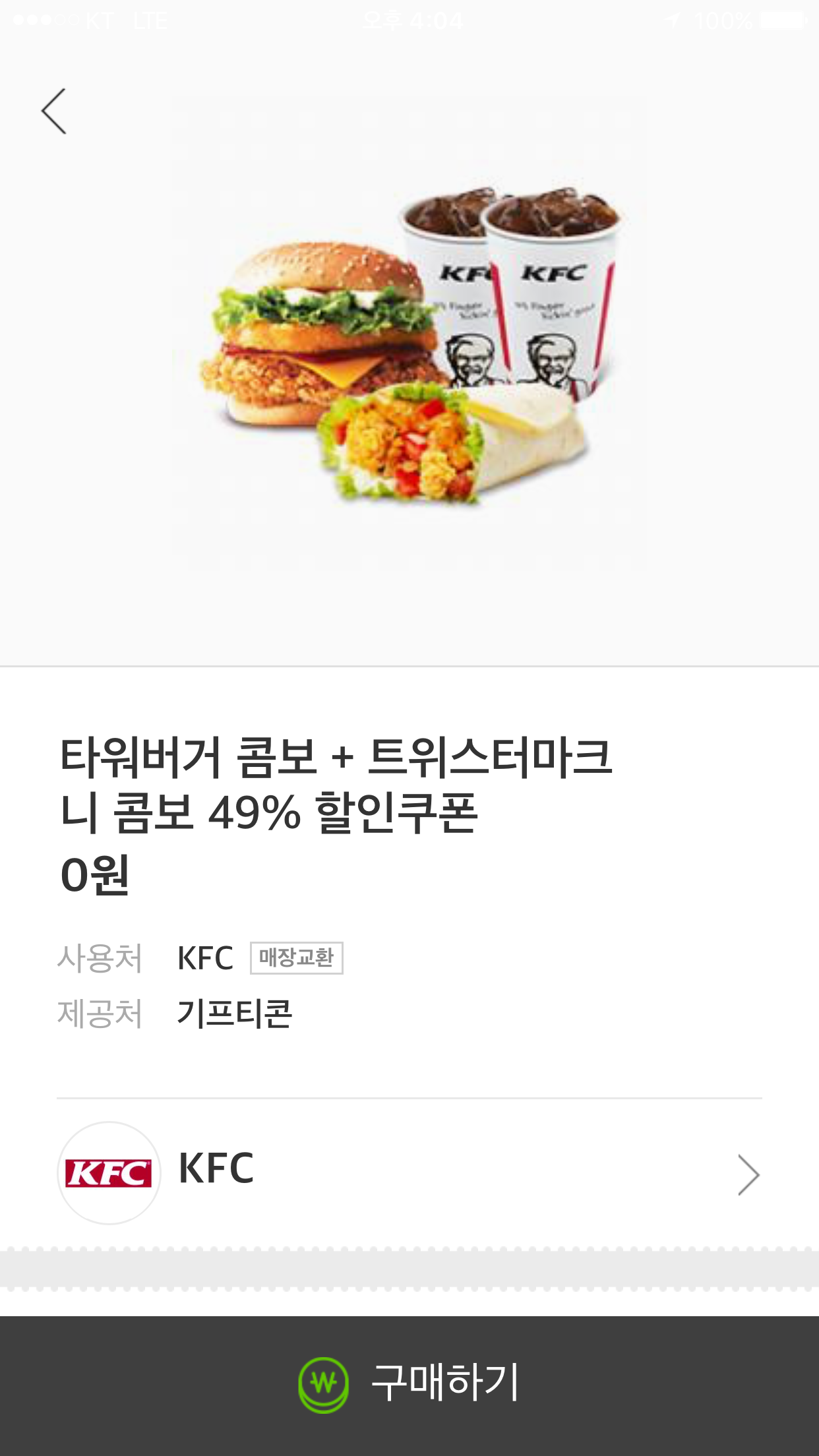The width and height of the screenshot is (819, 1456).
Task: Tap the 구매하기 purchase button
Action: click(409, 1383)
